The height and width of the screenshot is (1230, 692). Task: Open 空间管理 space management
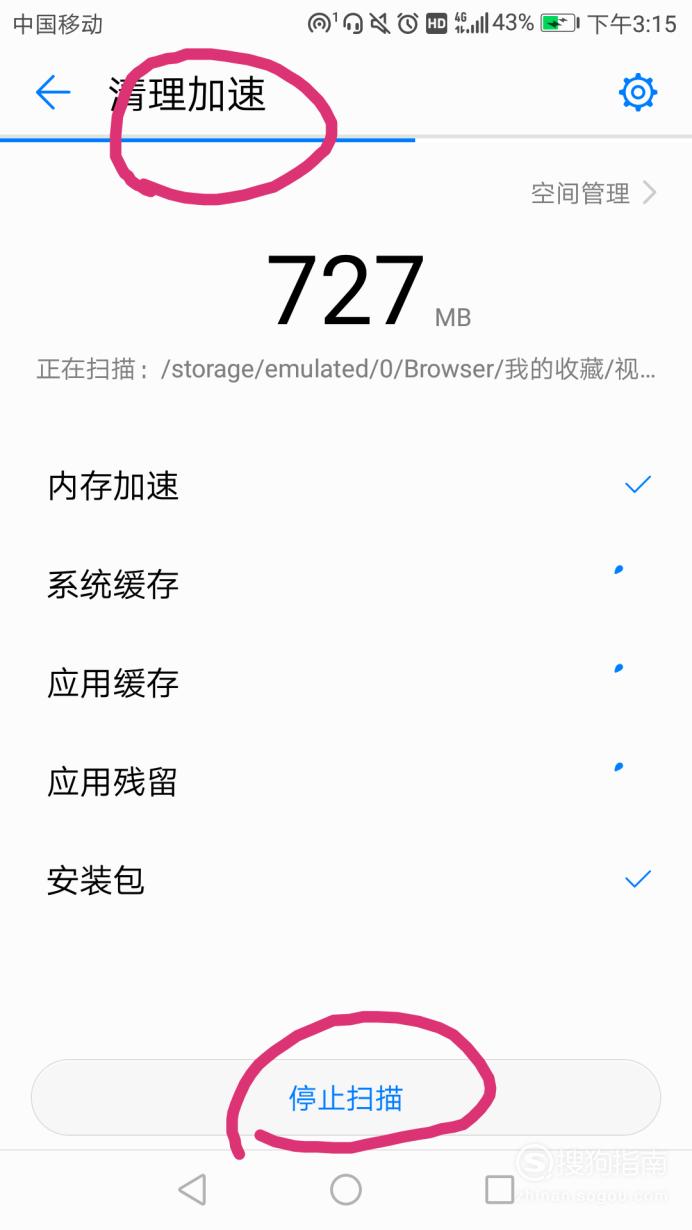pos(593,193)
